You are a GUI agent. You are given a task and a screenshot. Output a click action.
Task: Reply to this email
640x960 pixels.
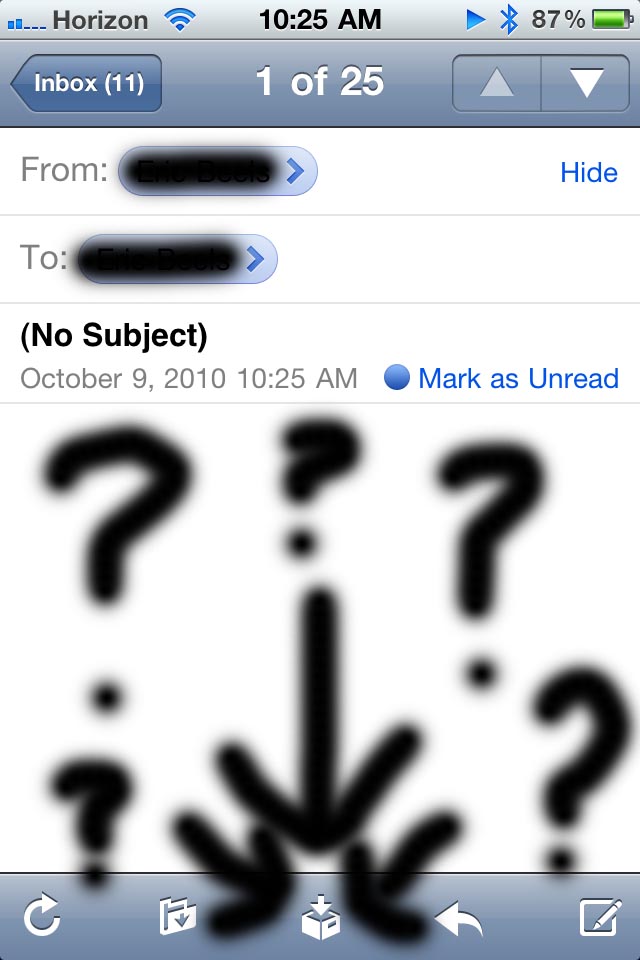[459, 916]
